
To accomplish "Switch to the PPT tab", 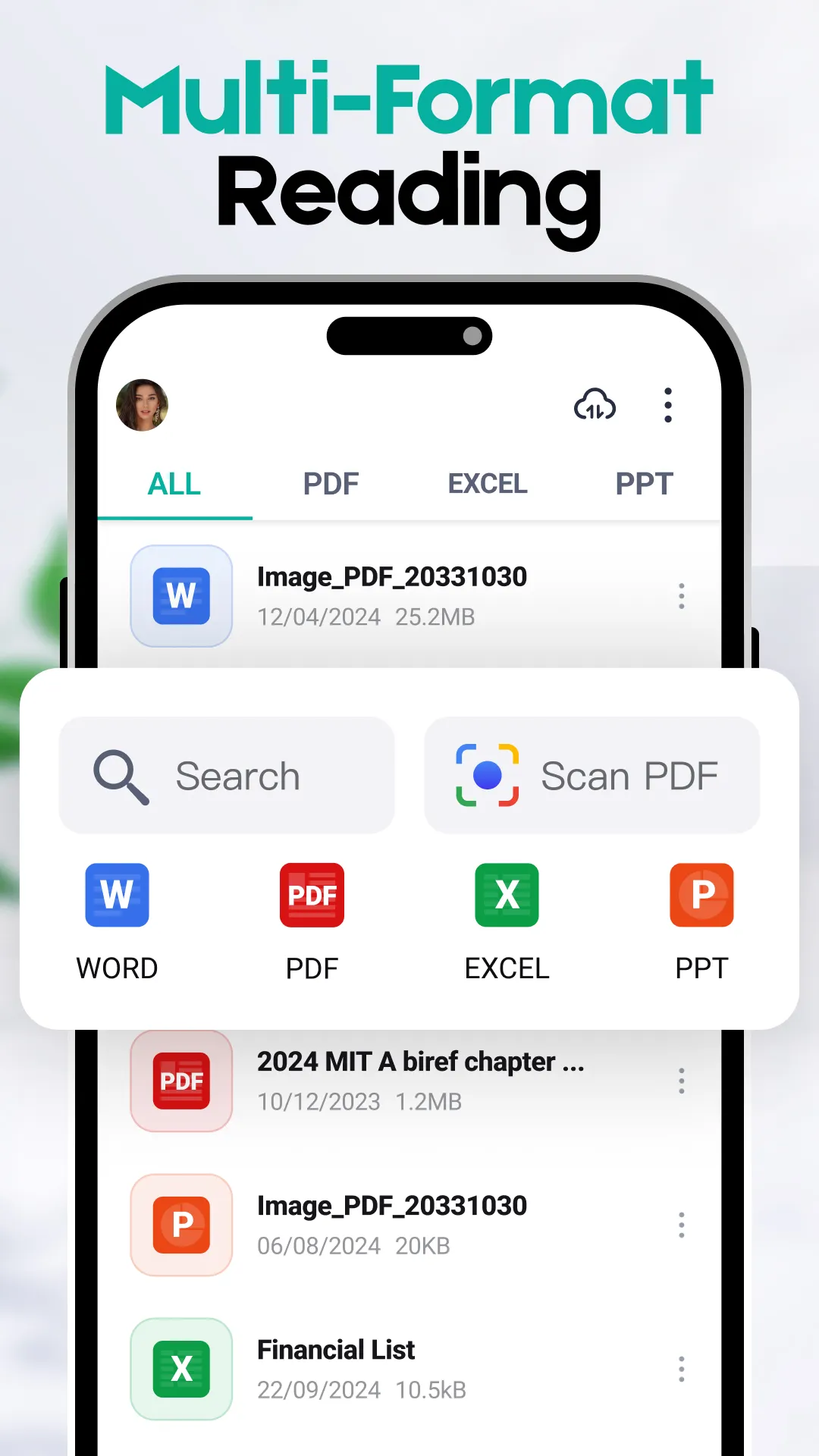I will coord(644,483).
